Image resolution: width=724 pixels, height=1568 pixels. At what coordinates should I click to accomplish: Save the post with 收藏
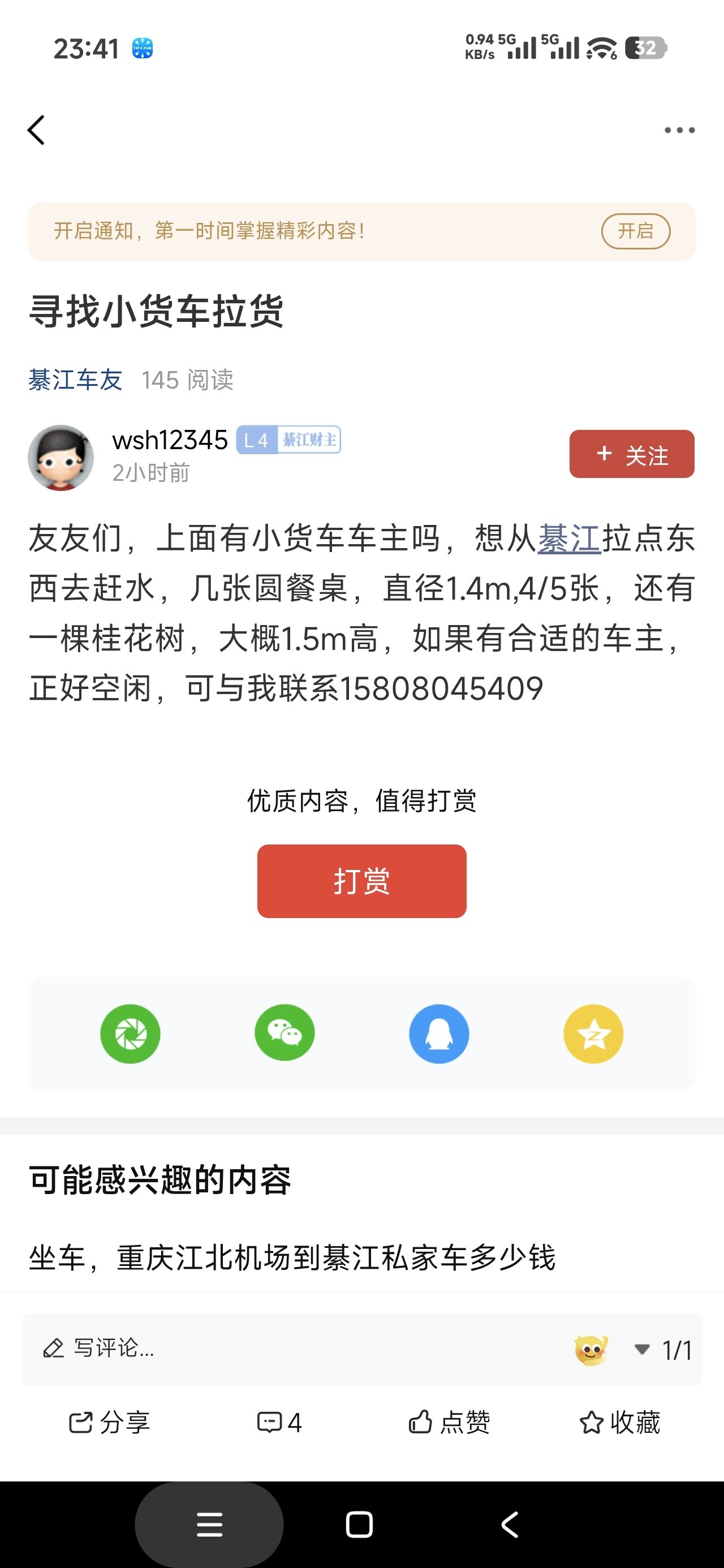coord(620,1423)
